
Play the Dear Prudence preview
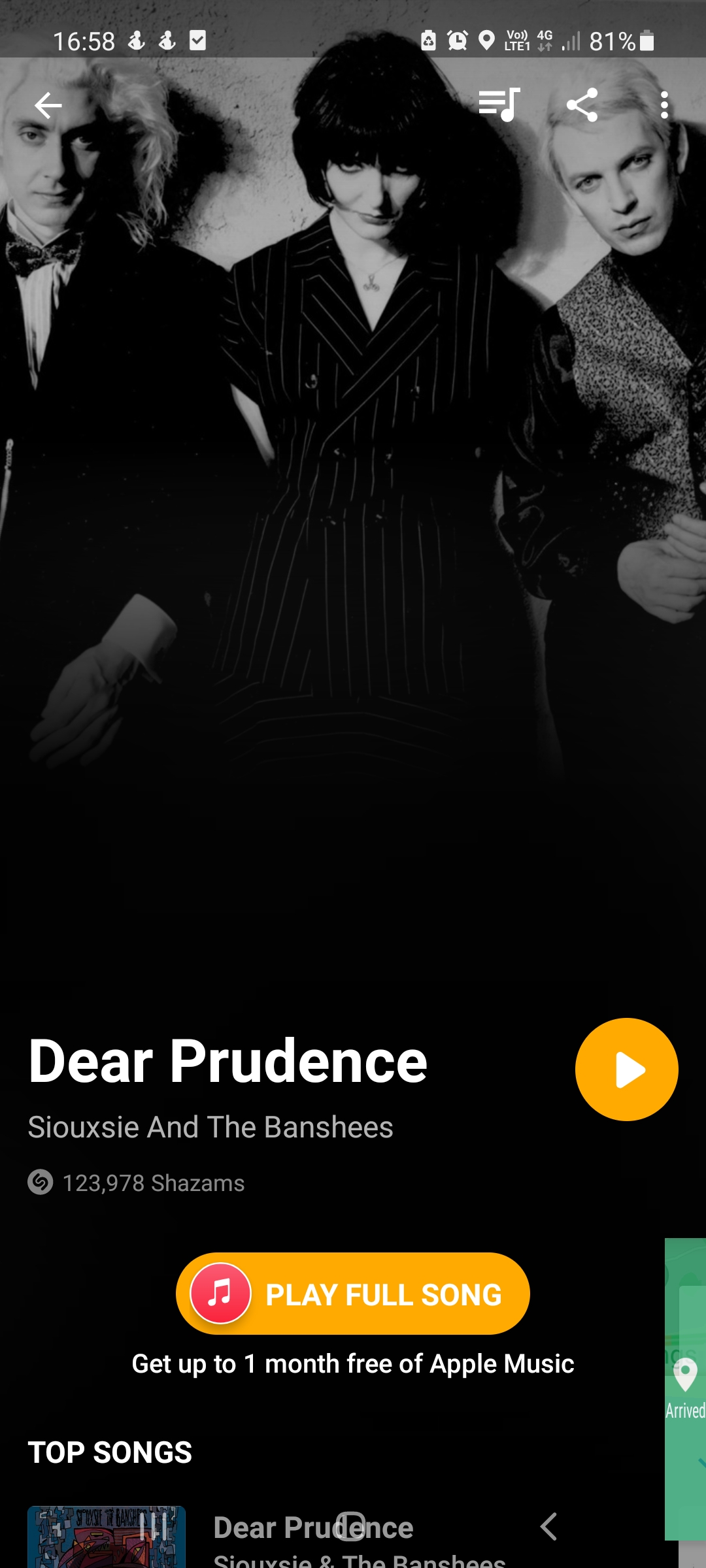pos(626,1070)
